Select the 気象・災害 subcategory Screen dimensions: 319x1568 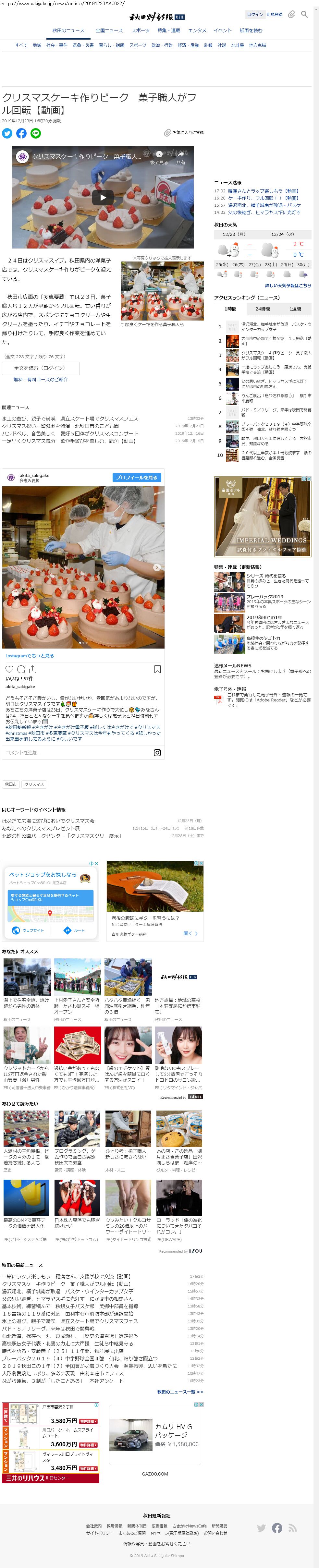(x=83, y=45)
